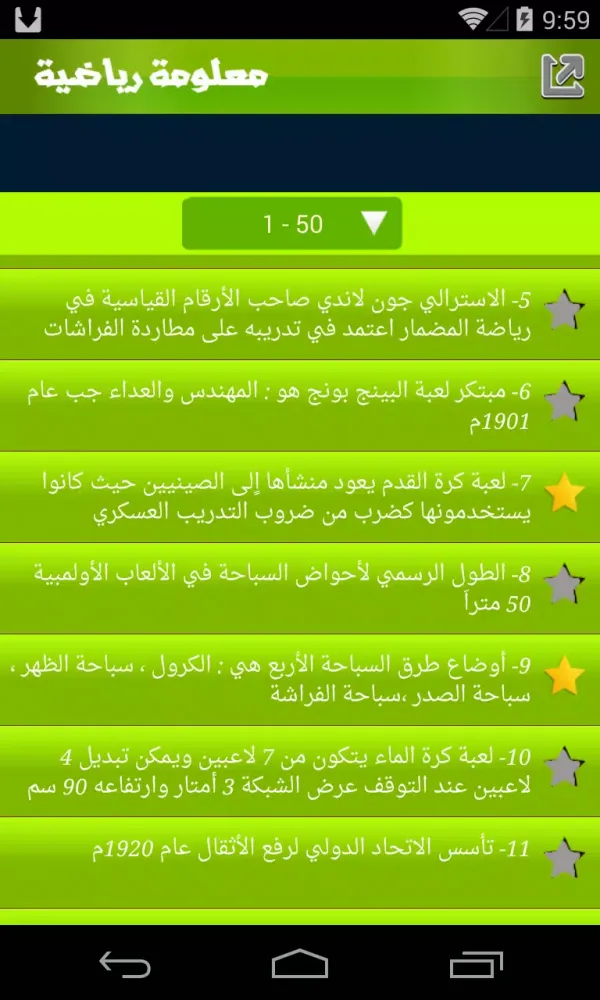Favorite fact 5 about the Australian runner
Viewport: 600px width, 1000px height.
point(565,311)
